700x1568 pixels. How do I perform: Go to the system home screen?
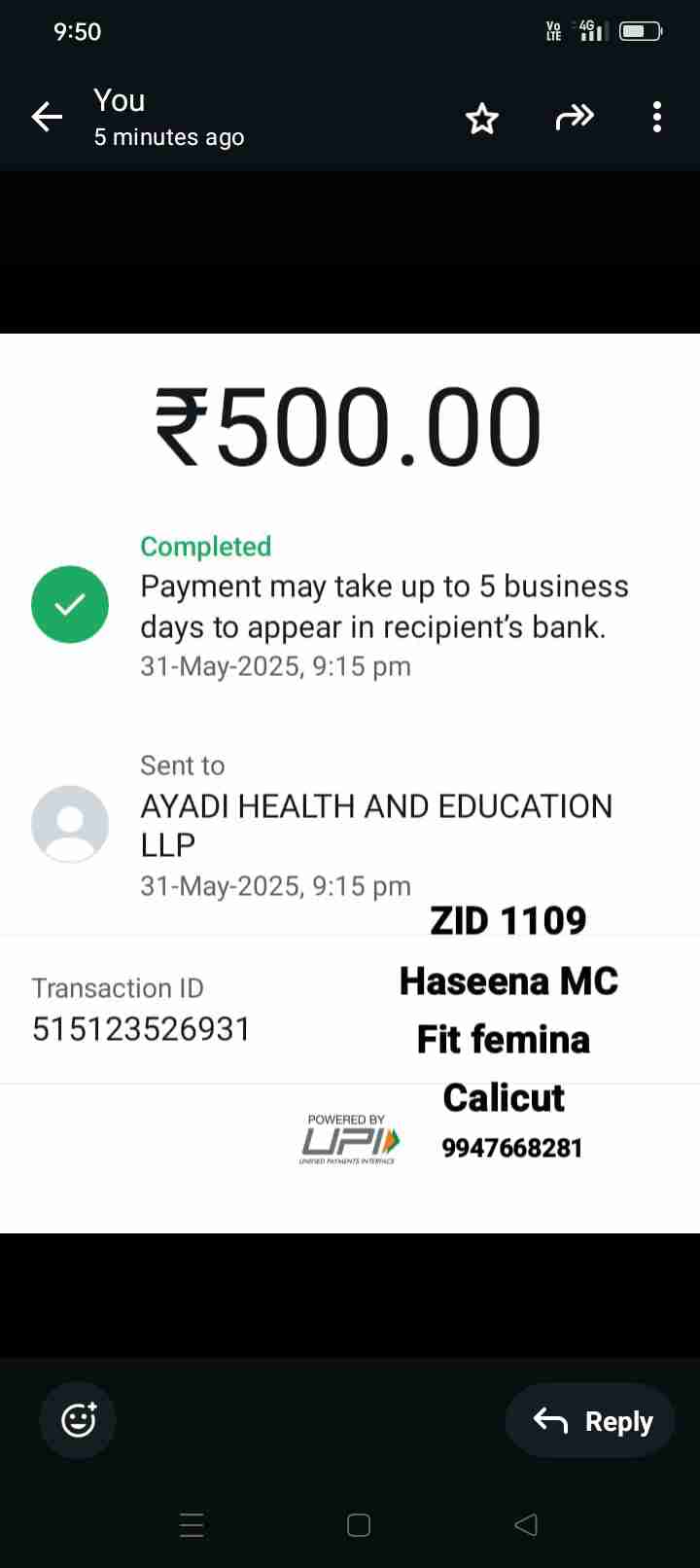click(359, 1524)
